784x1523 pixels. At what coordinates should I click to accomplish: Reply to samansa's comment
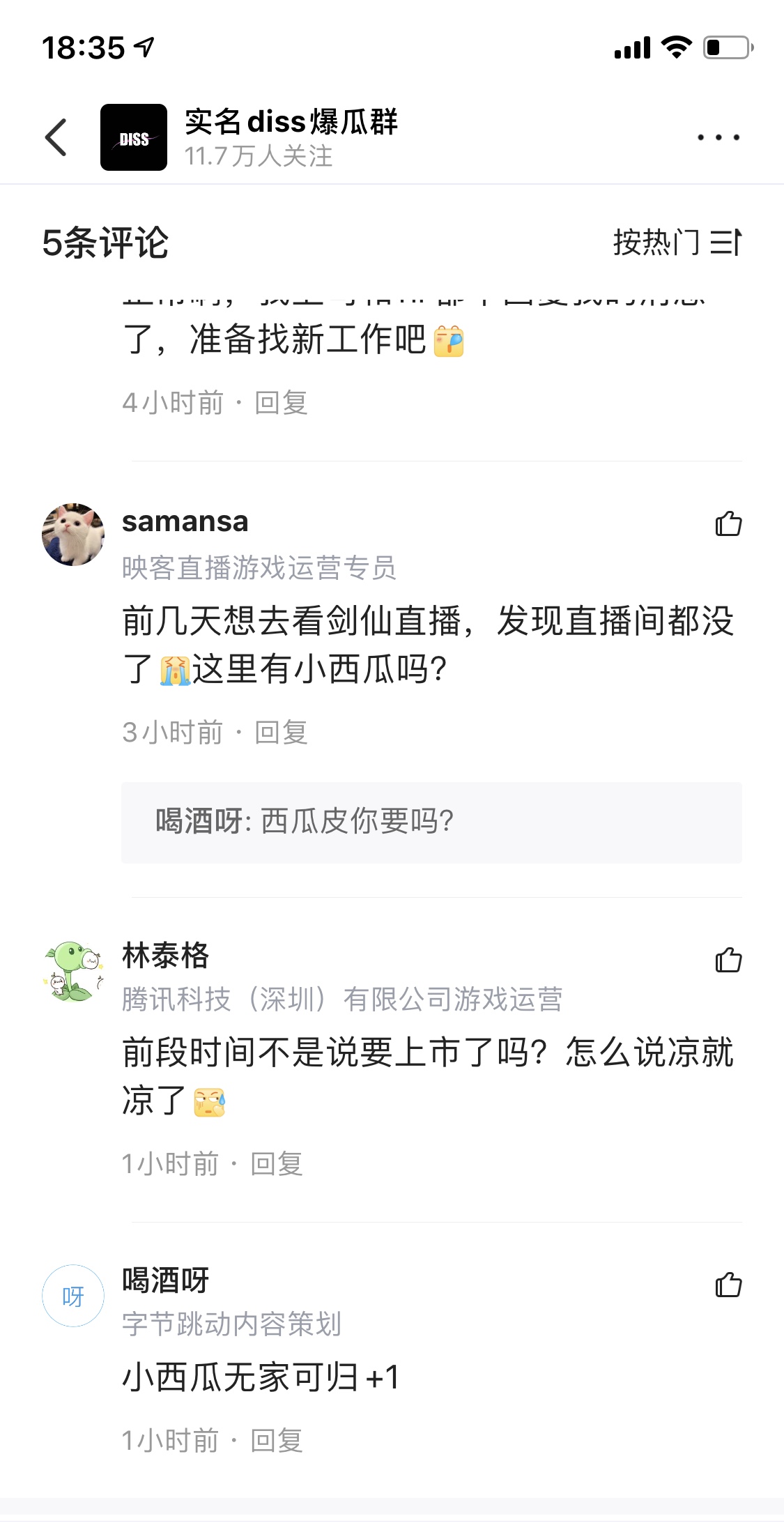coord(281,733)
